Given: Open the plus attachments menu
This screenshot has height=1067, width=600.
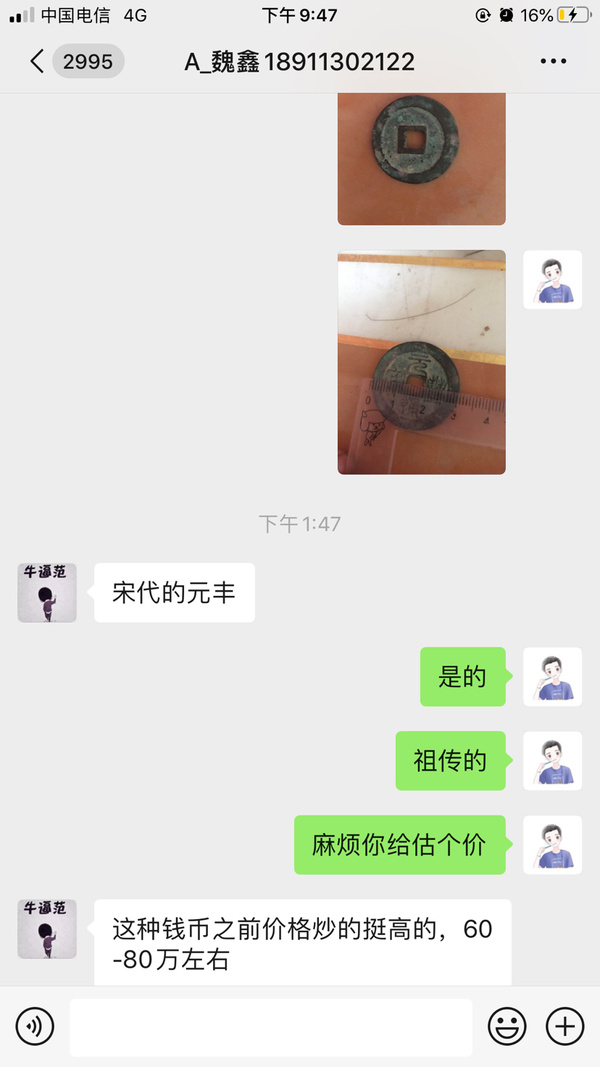Looking at the screenshot, I should (565, 1026).
